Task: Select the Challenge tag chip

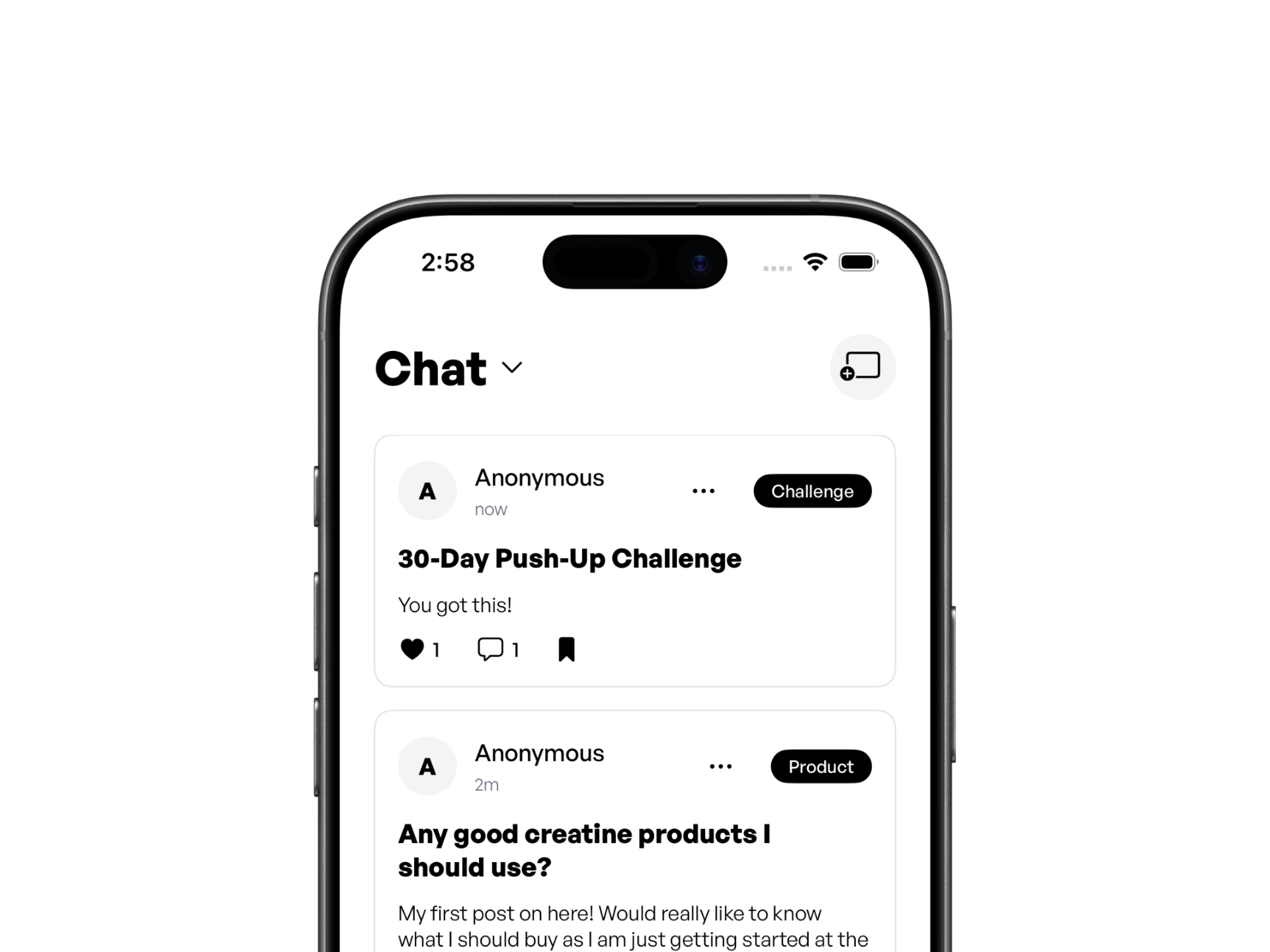Action: (x=812, y=491)
